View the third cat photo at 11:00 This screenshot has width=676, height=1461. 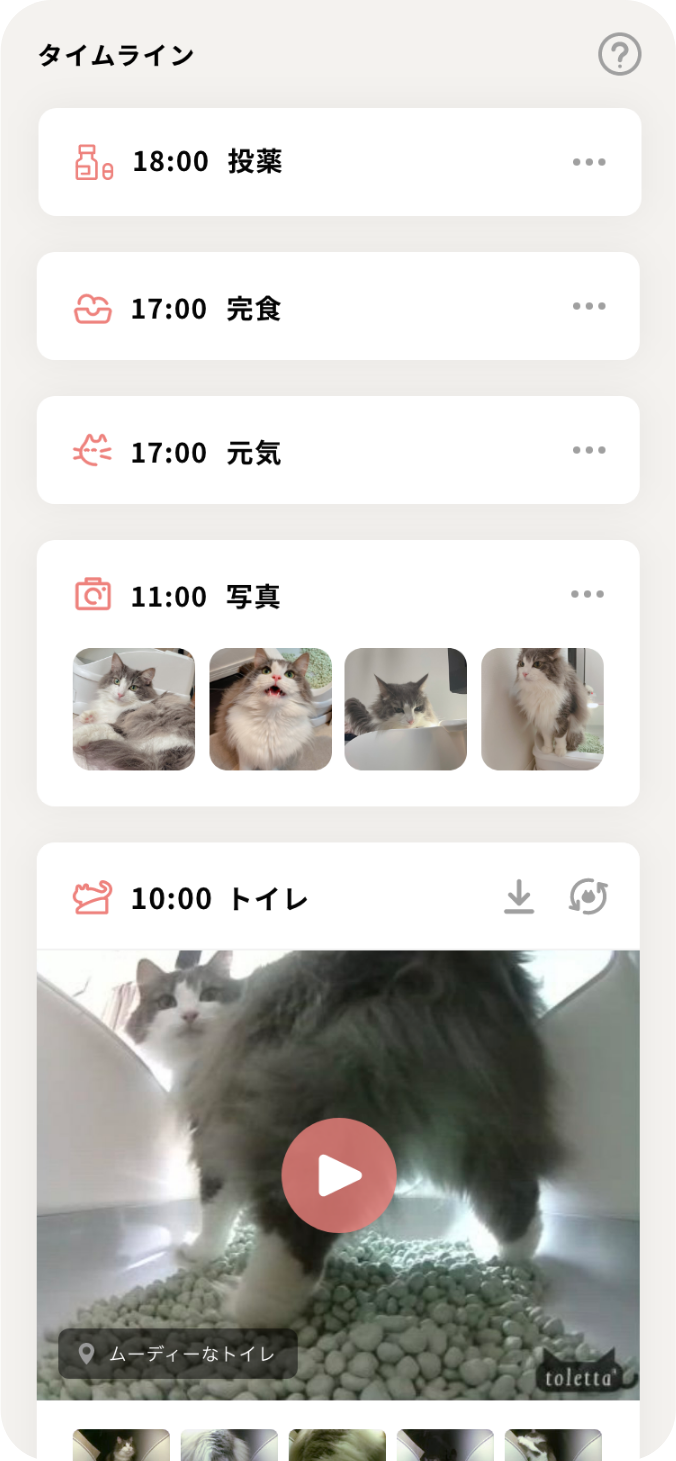point(406,709)
